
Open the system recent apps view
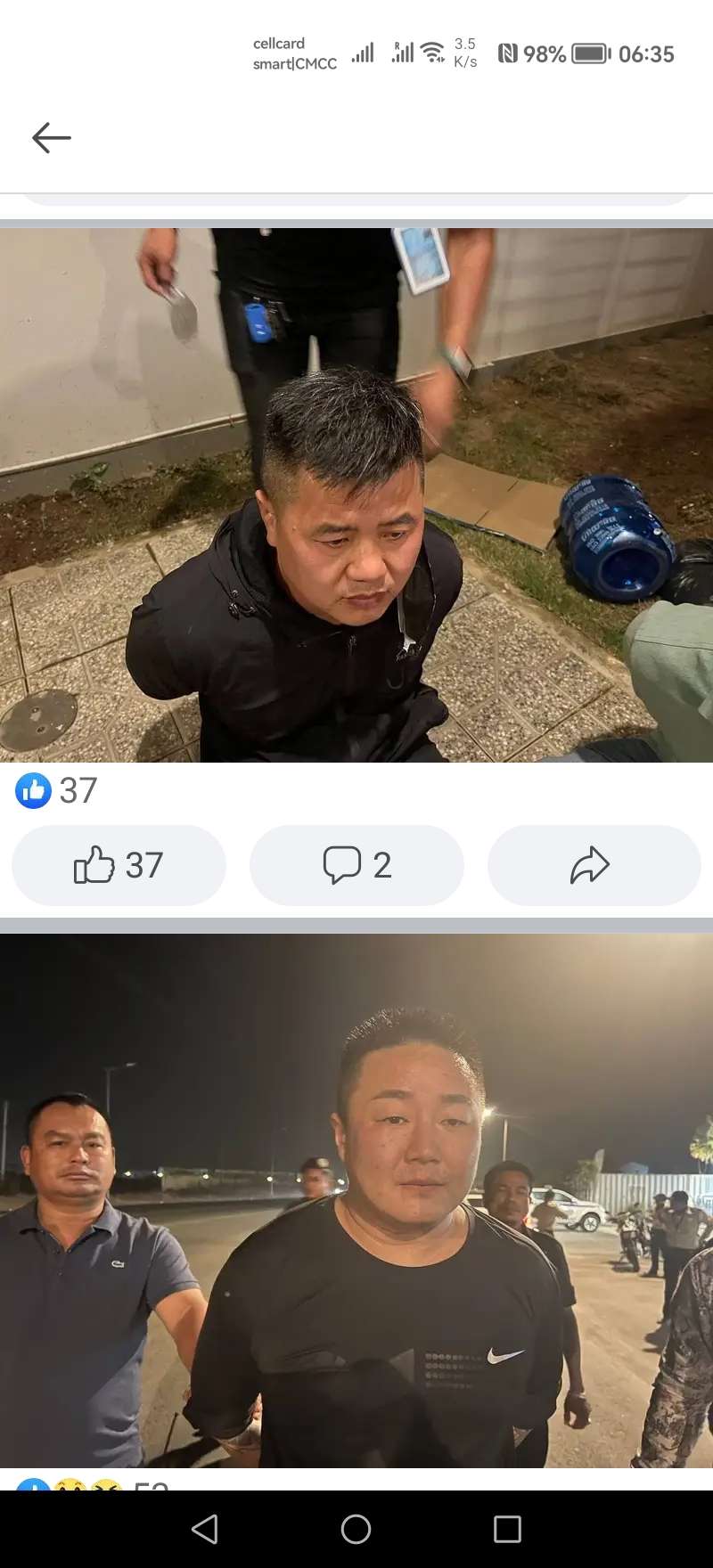[x=507, y=1529]
